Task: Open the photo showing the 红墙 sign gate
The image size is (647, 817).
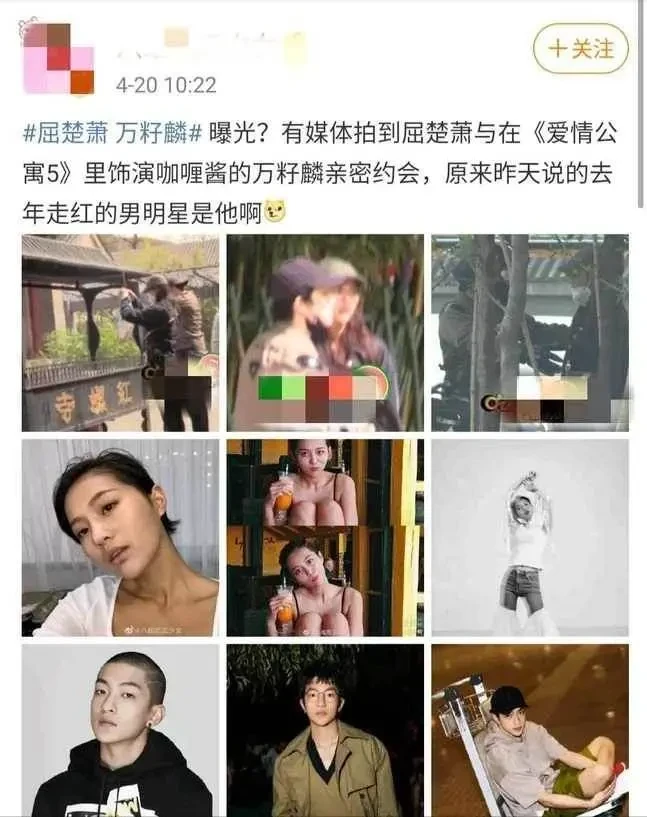Action: (120, 332)
